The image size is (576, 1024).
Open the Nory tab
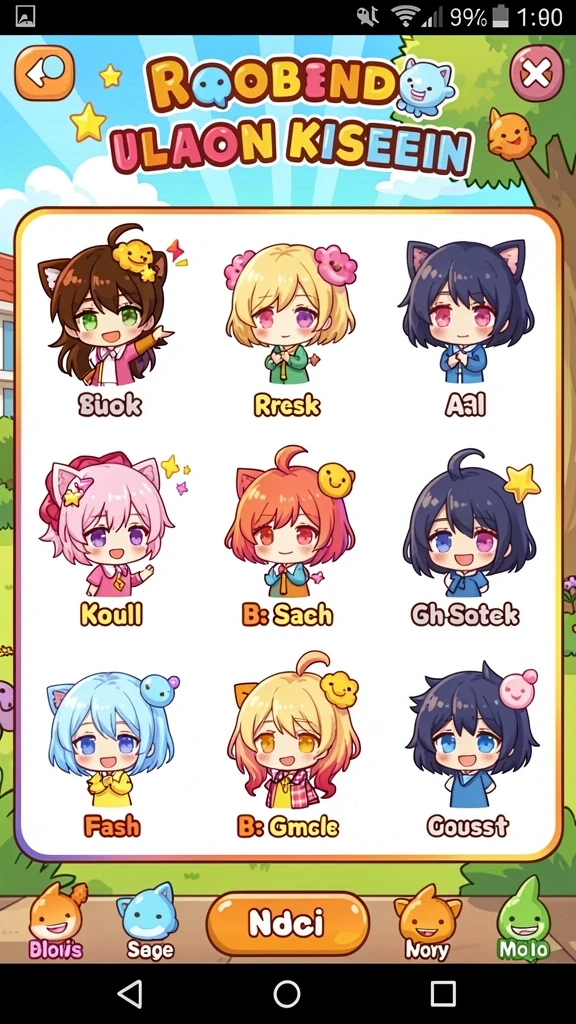pos(427,921)
